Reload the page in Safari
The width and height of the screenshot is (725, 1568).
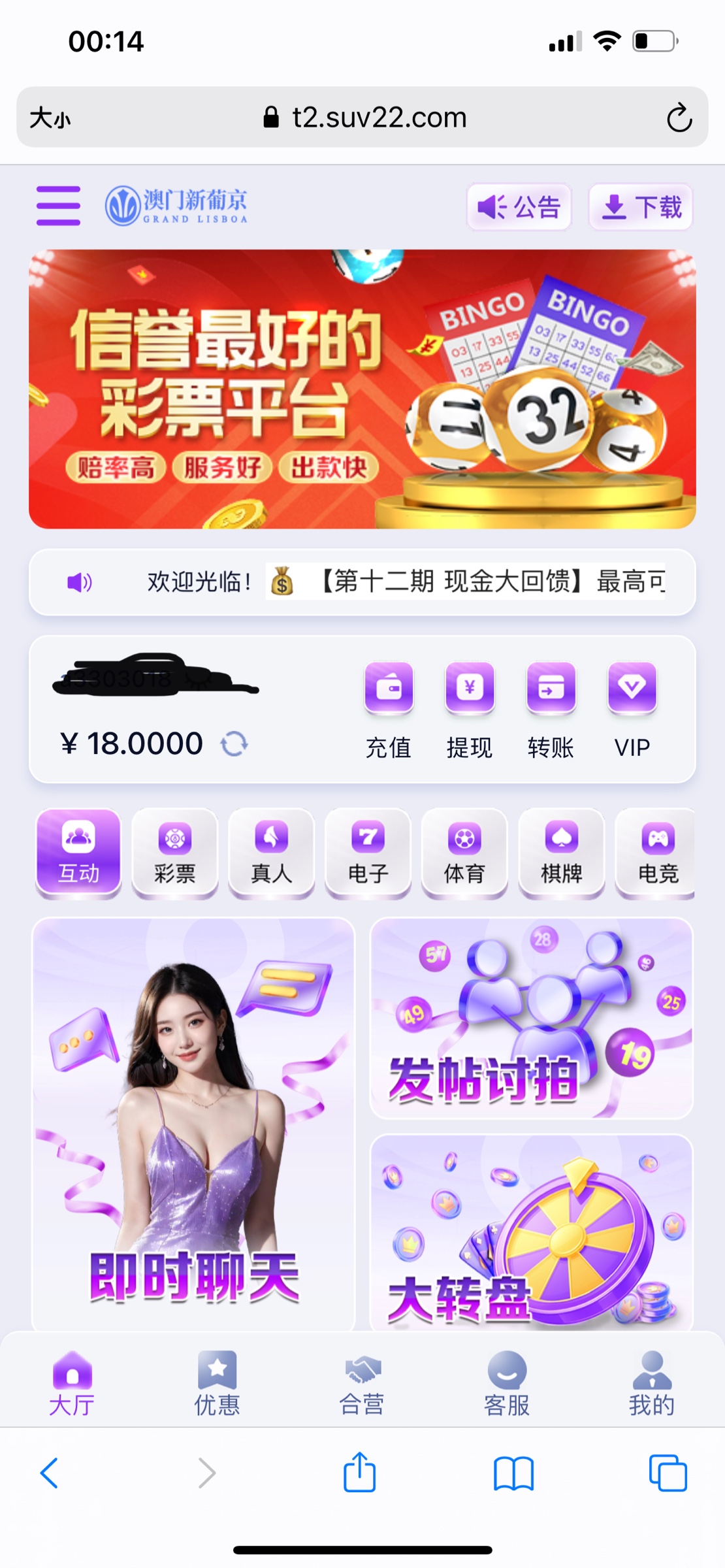(x=679, y=118)
